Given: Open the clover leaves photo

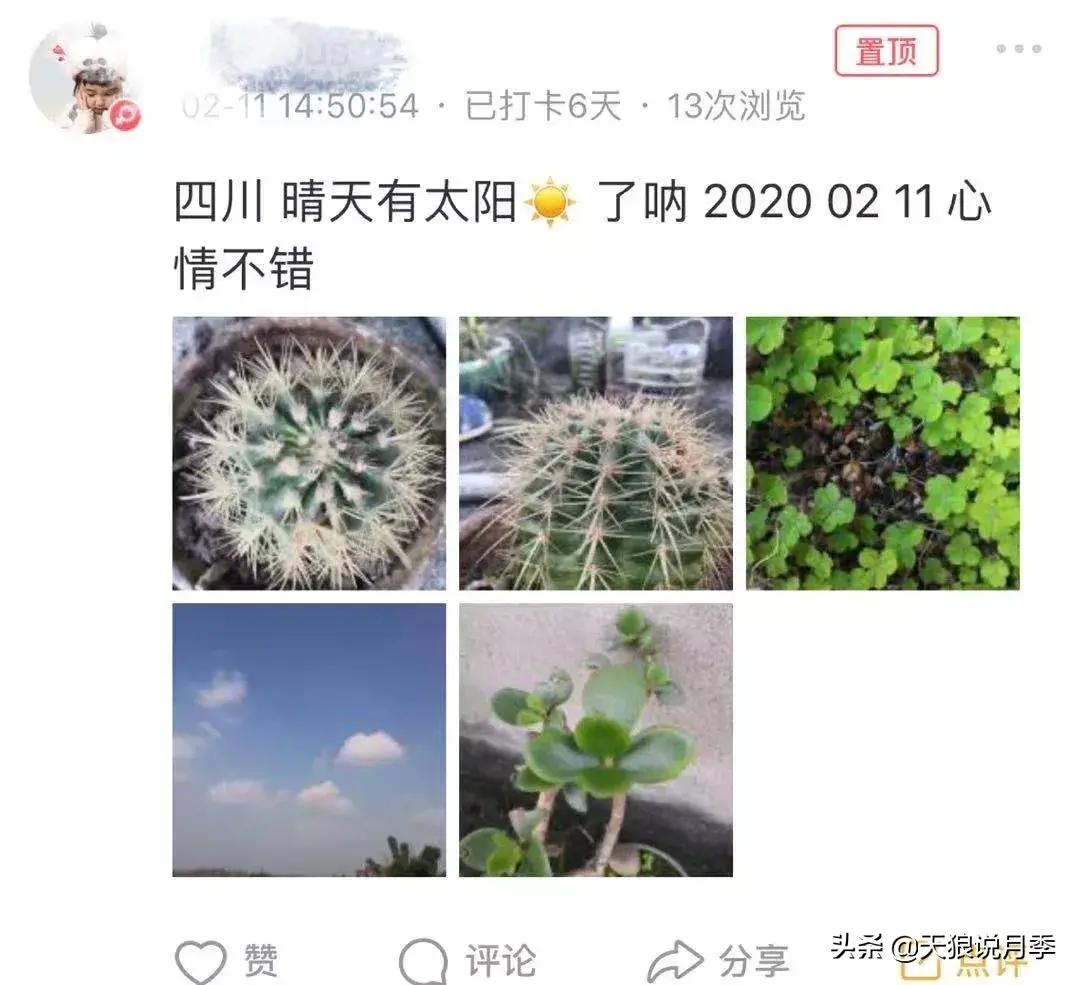Looking at the screenshot, I should pyautogui.click(x=883, y=453).
